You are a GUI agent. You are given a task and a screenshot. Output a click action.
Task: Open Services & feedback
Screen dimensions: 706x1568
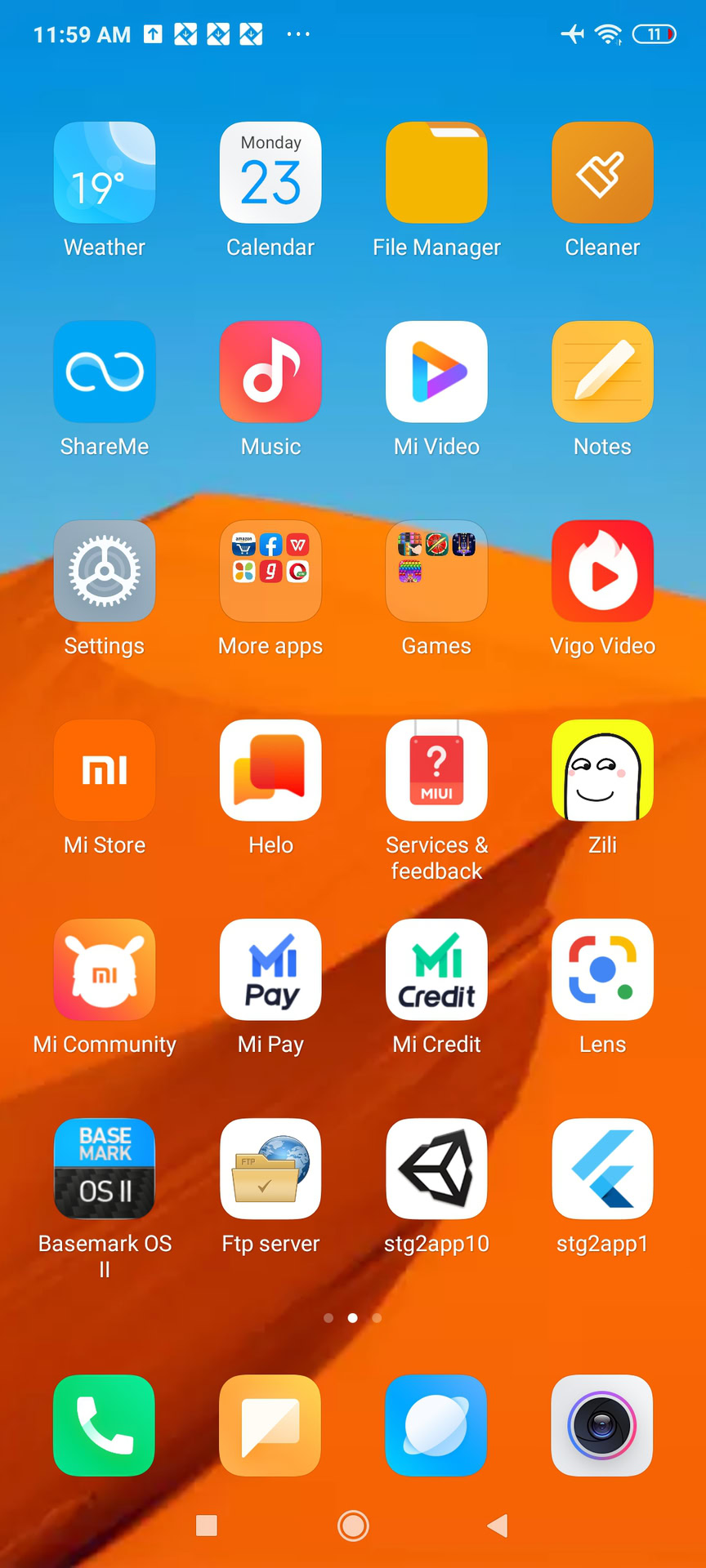click(436, 770)
